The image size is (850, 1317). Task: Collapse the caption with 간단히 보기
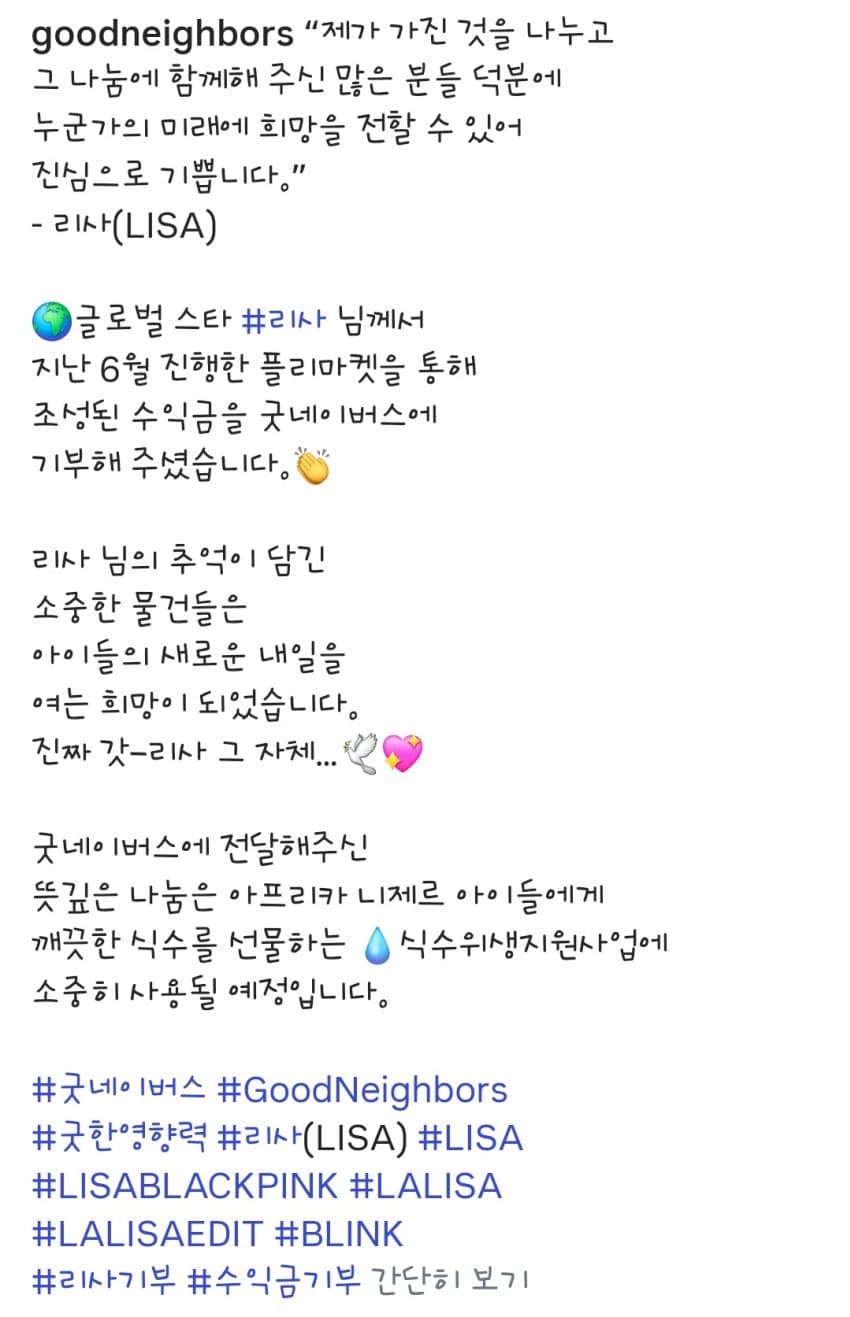pyautogui.click(x=448, y=1281)
